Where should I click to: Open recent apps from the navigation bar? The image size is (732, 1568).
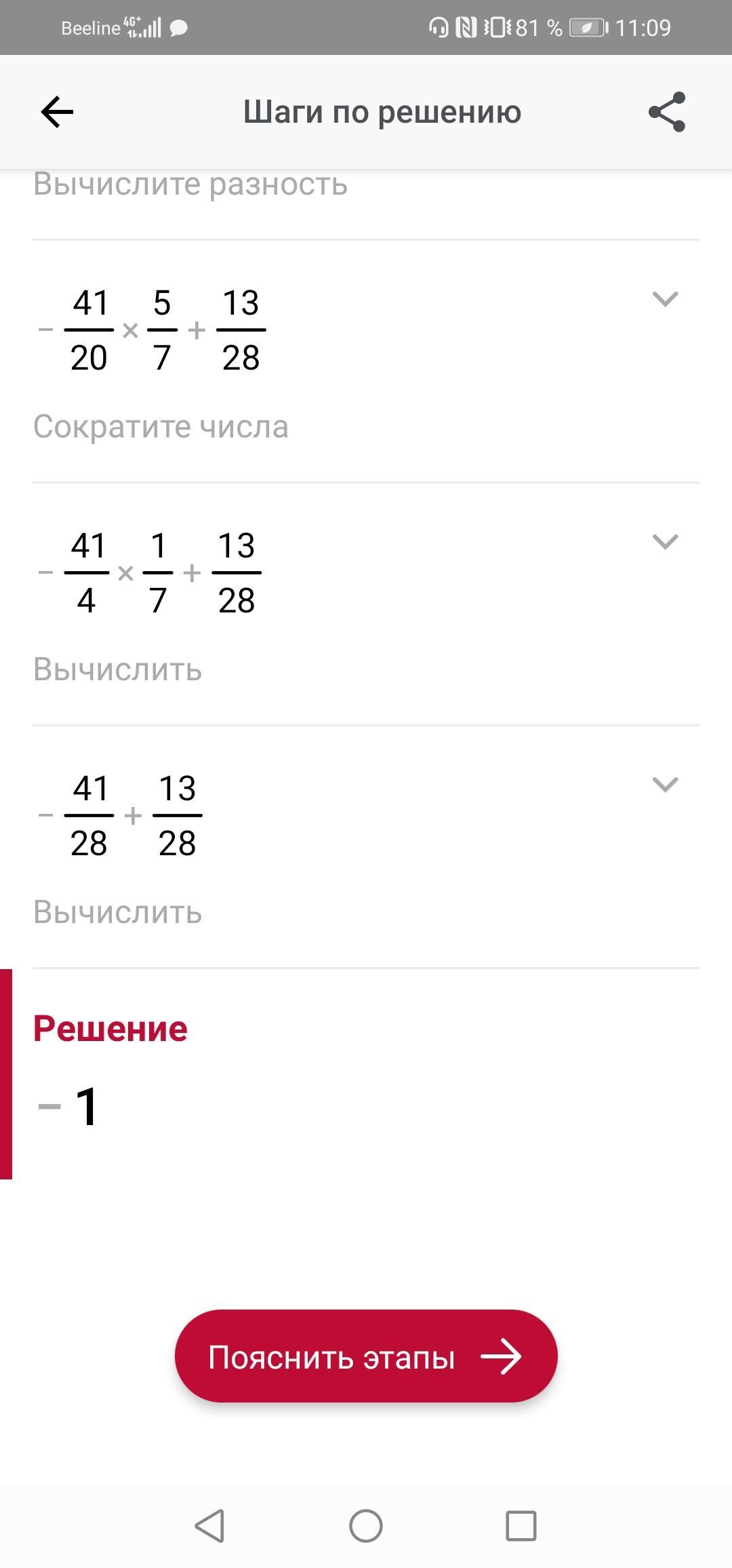pyautogui.click(x=521, y=1527)
